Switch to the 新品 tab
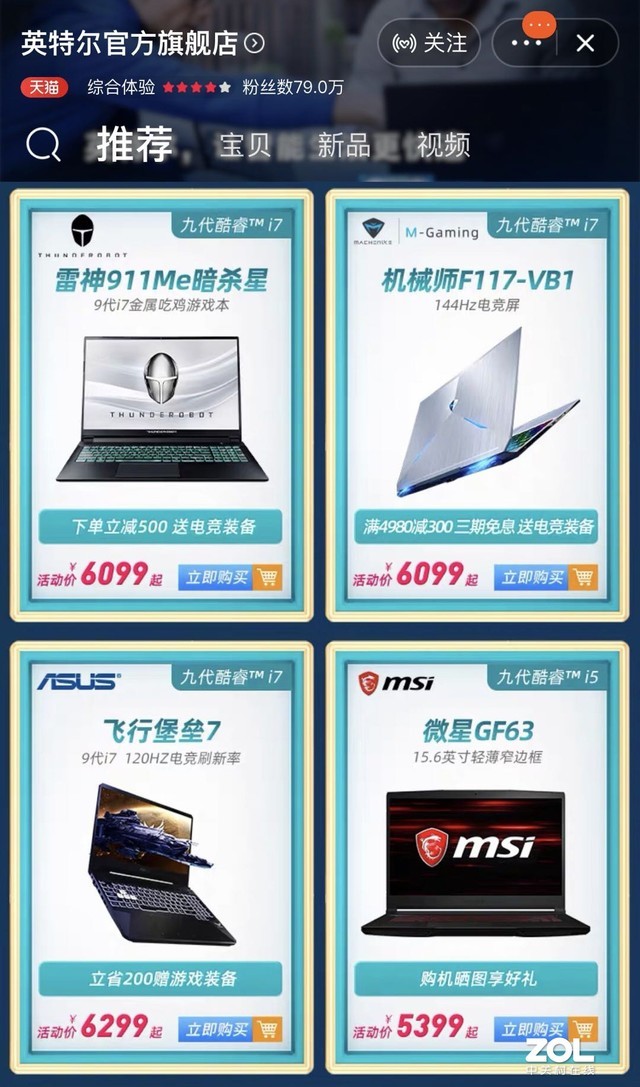The image size is (640, 1087). pos(343,145)
